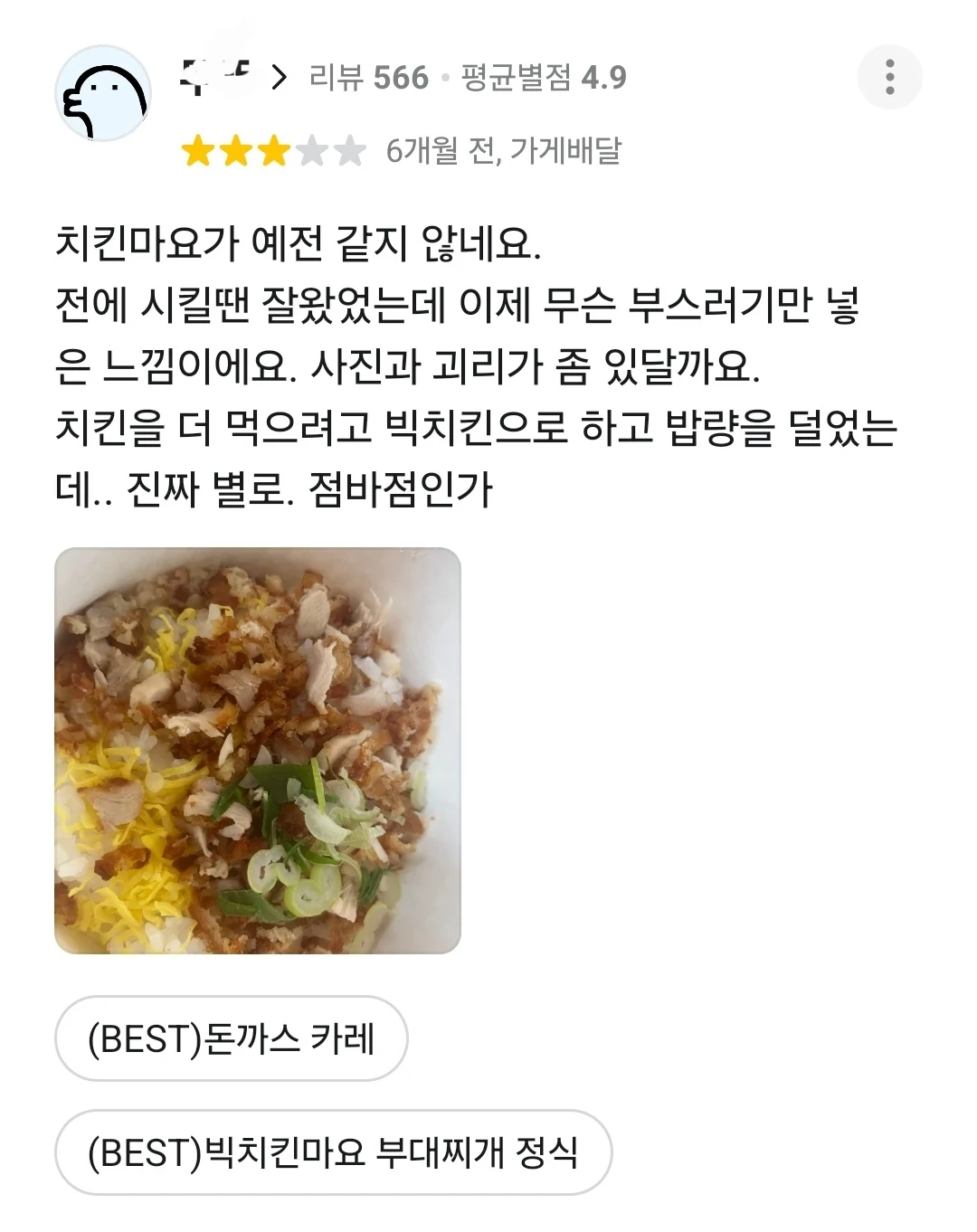Open the reviewer's profile via the chevron

(280, 78)
